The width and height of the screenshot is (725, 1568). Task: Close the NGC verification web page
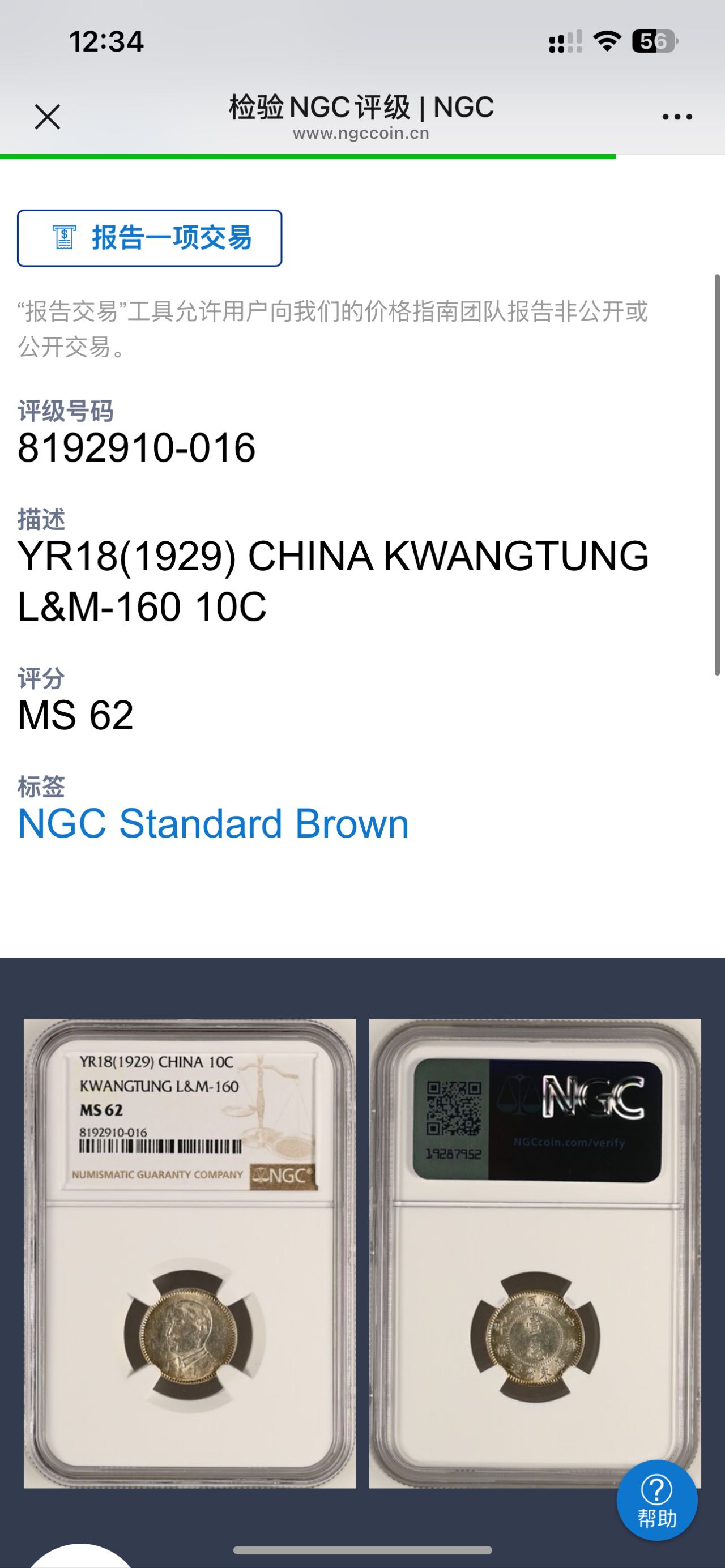click(x=48, y=117)
